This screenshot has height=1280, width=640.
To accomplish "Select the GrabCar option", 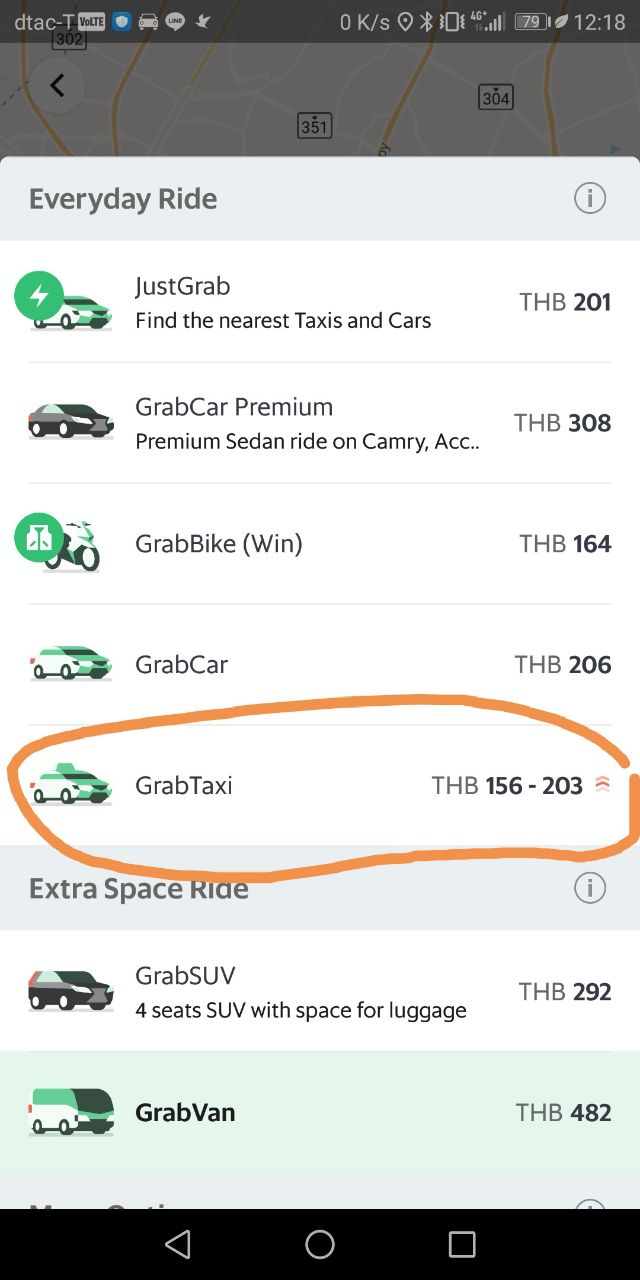I will pos(320,665).
